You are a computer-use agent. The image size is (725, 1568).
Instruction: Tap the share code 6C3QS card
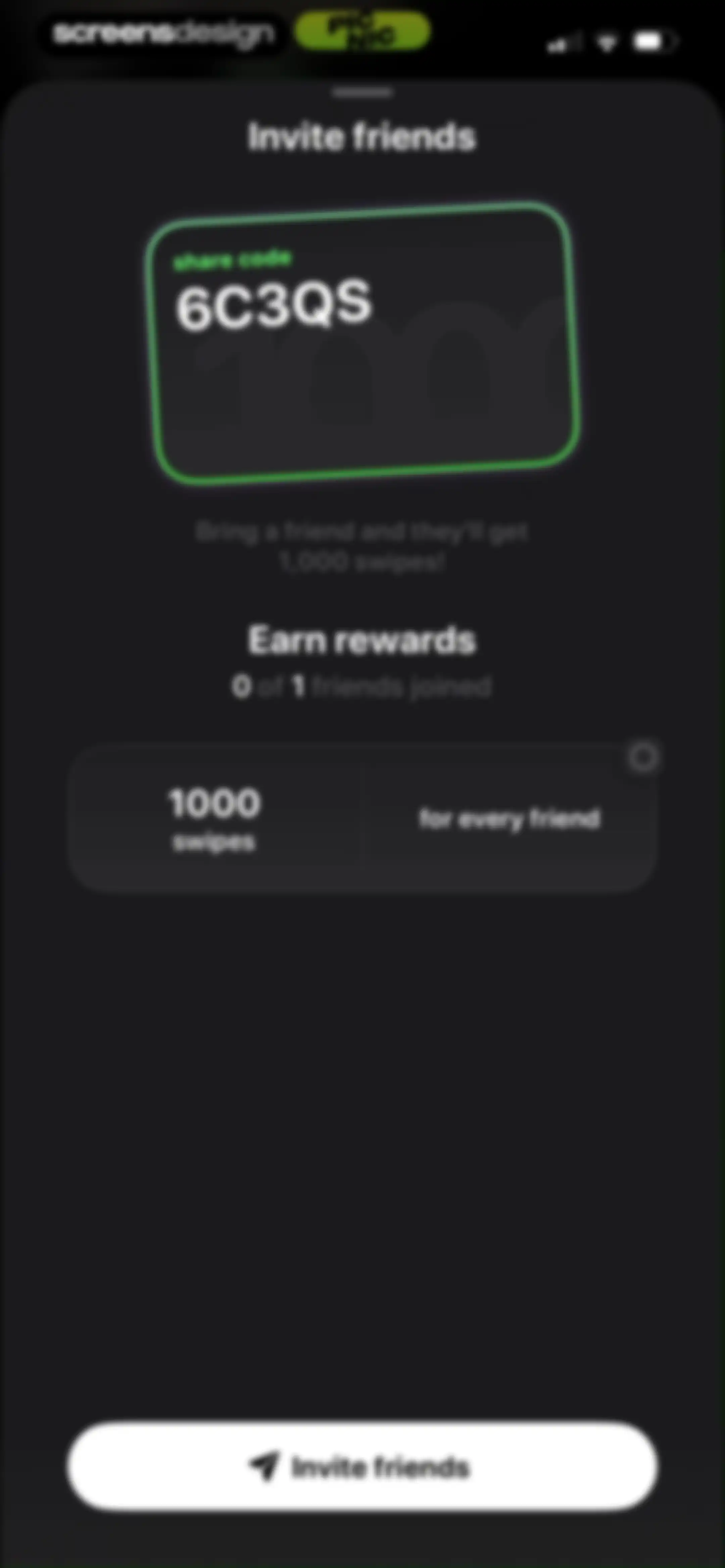coord(362,343)
